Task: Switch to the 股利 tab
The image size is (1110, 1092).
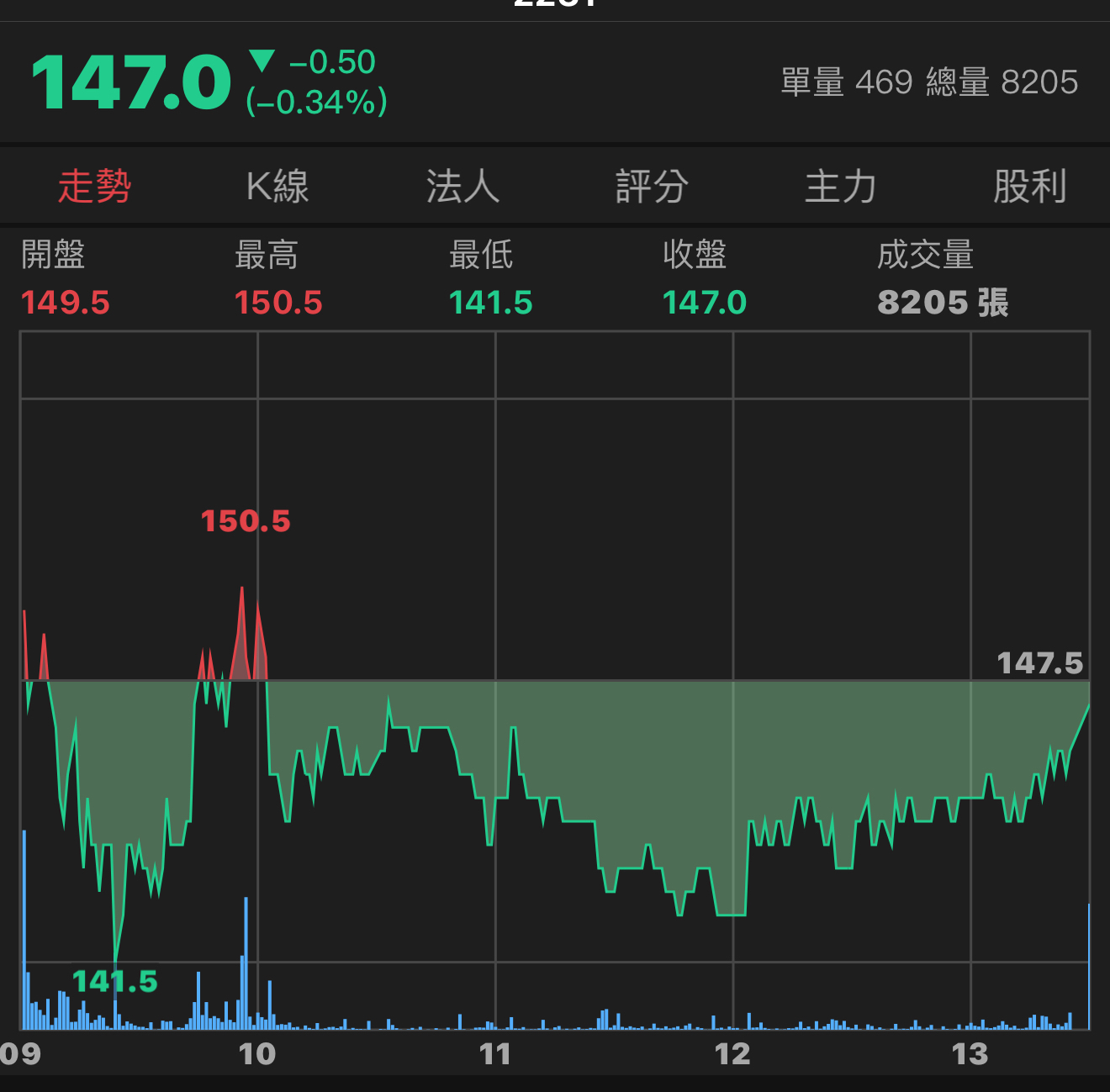Action: tap(1030, 186)
